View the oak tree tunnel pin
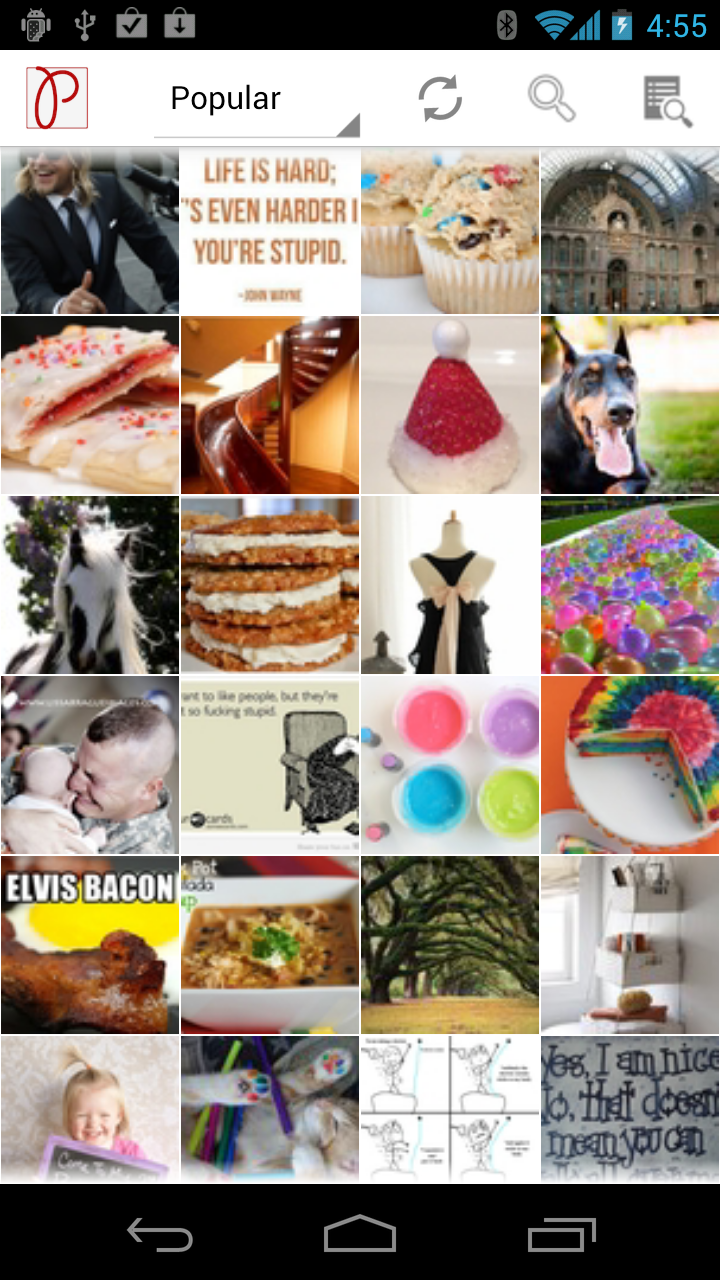This screenshot has height=1280, width=720. (x=450, y=945)
